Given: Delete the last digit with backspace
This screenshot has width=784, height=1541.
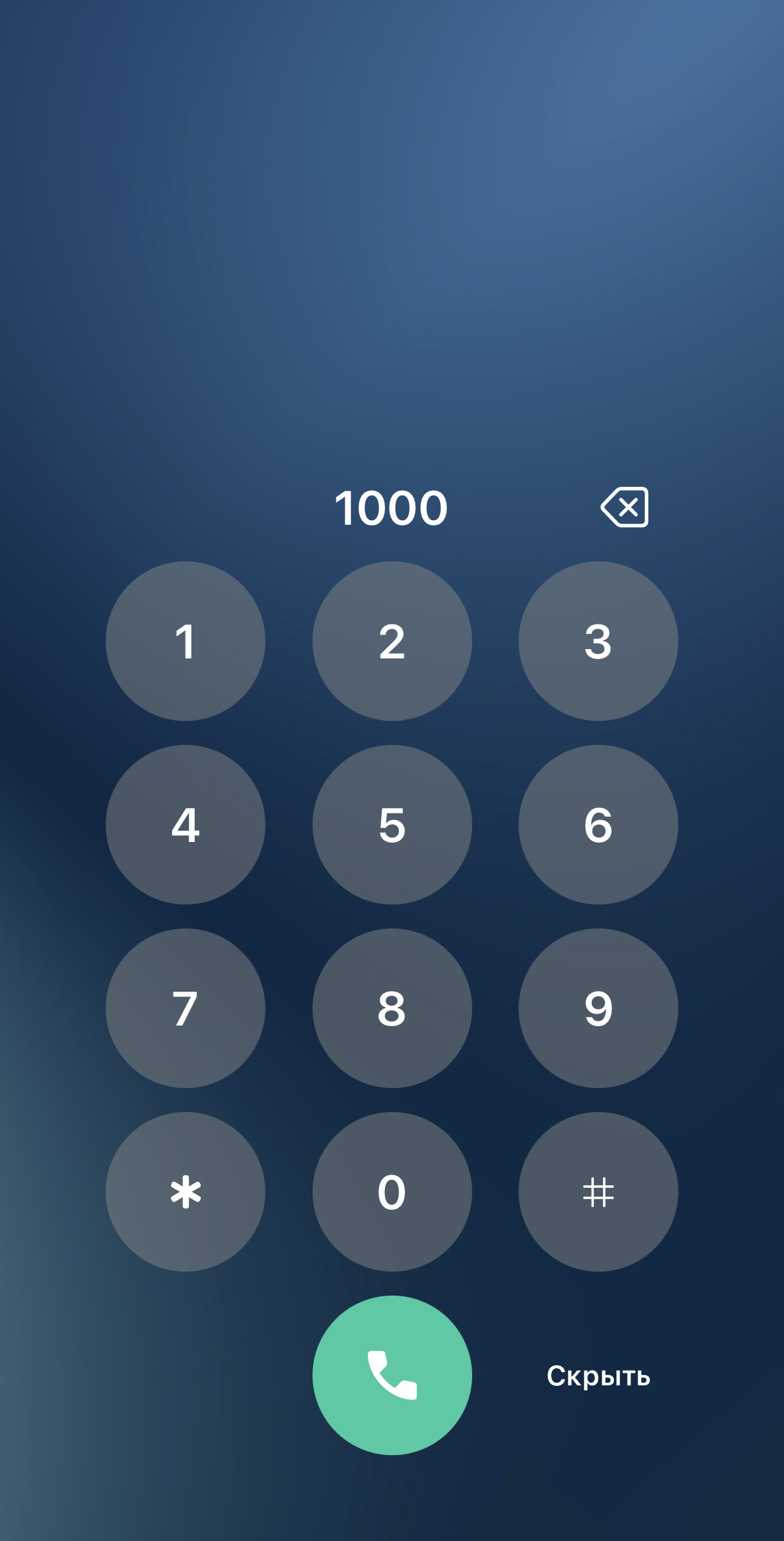Looking at the screenshot, I should (x=624, y=507).
